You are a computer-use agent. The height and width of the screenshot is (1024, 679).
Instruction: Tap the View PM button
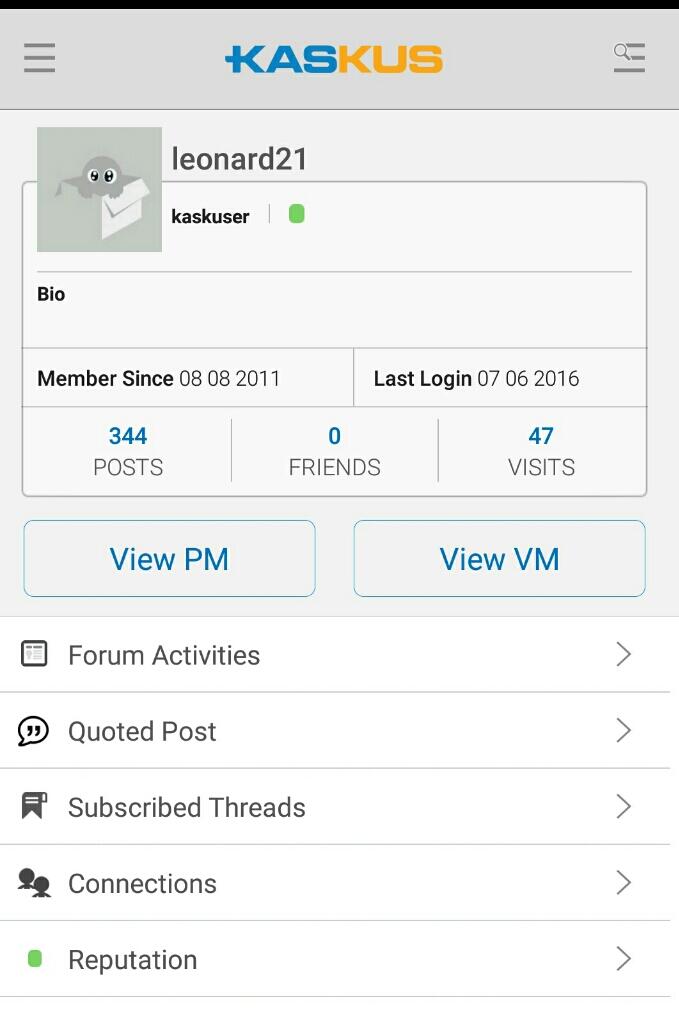(x=169, y=559)
